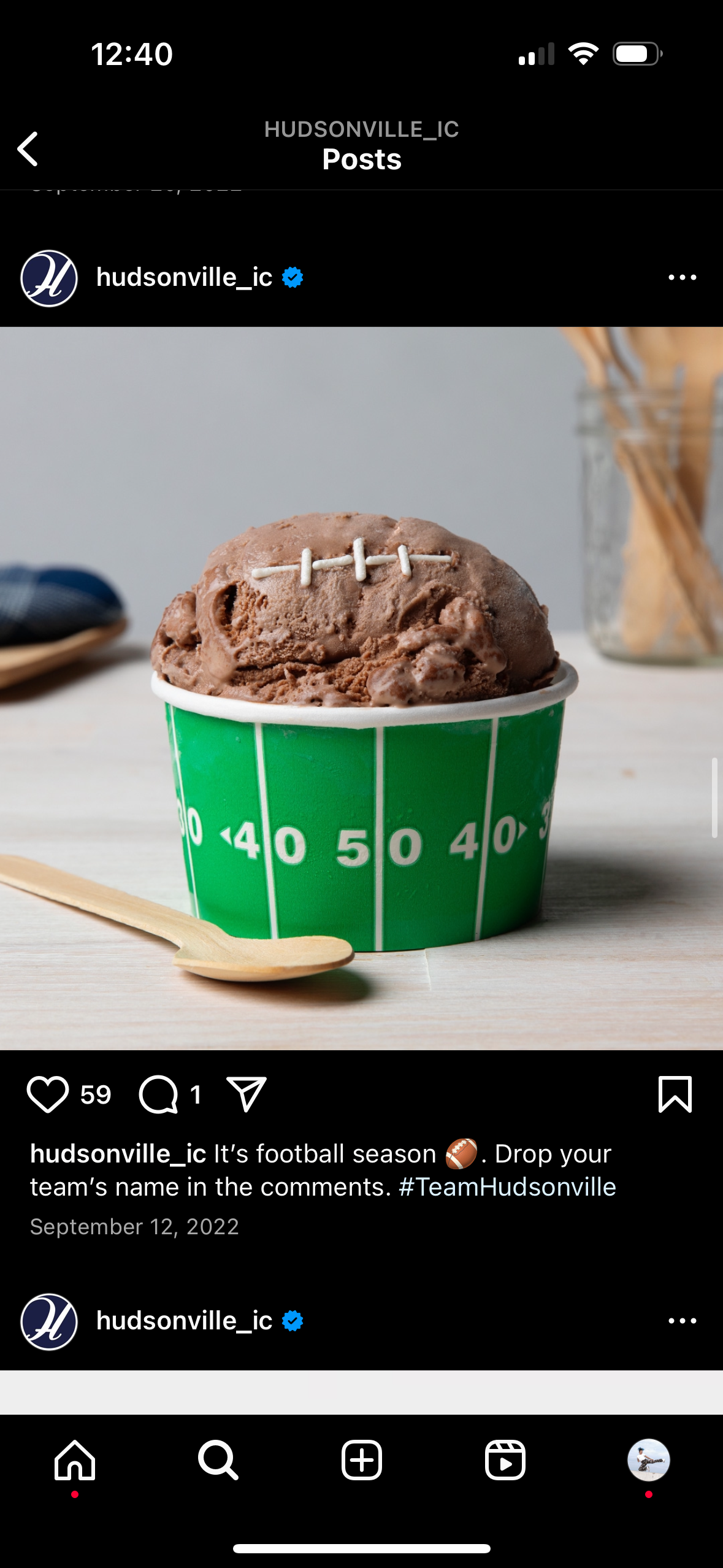
Task: Open options menu for the football ice cream post
Action: pyautogui.click(x=682, y=277)
